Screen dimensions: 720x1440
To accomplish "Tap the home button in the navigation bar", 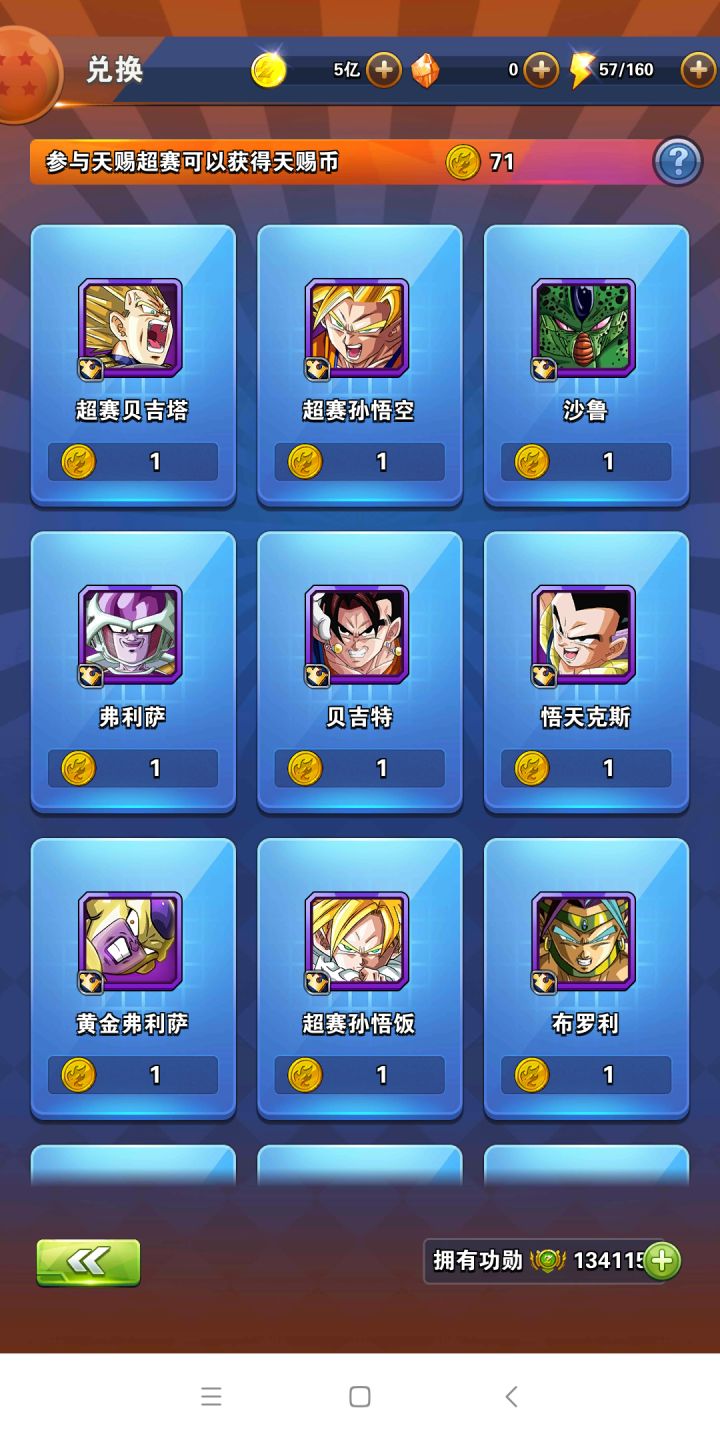I will (359, 1397).
